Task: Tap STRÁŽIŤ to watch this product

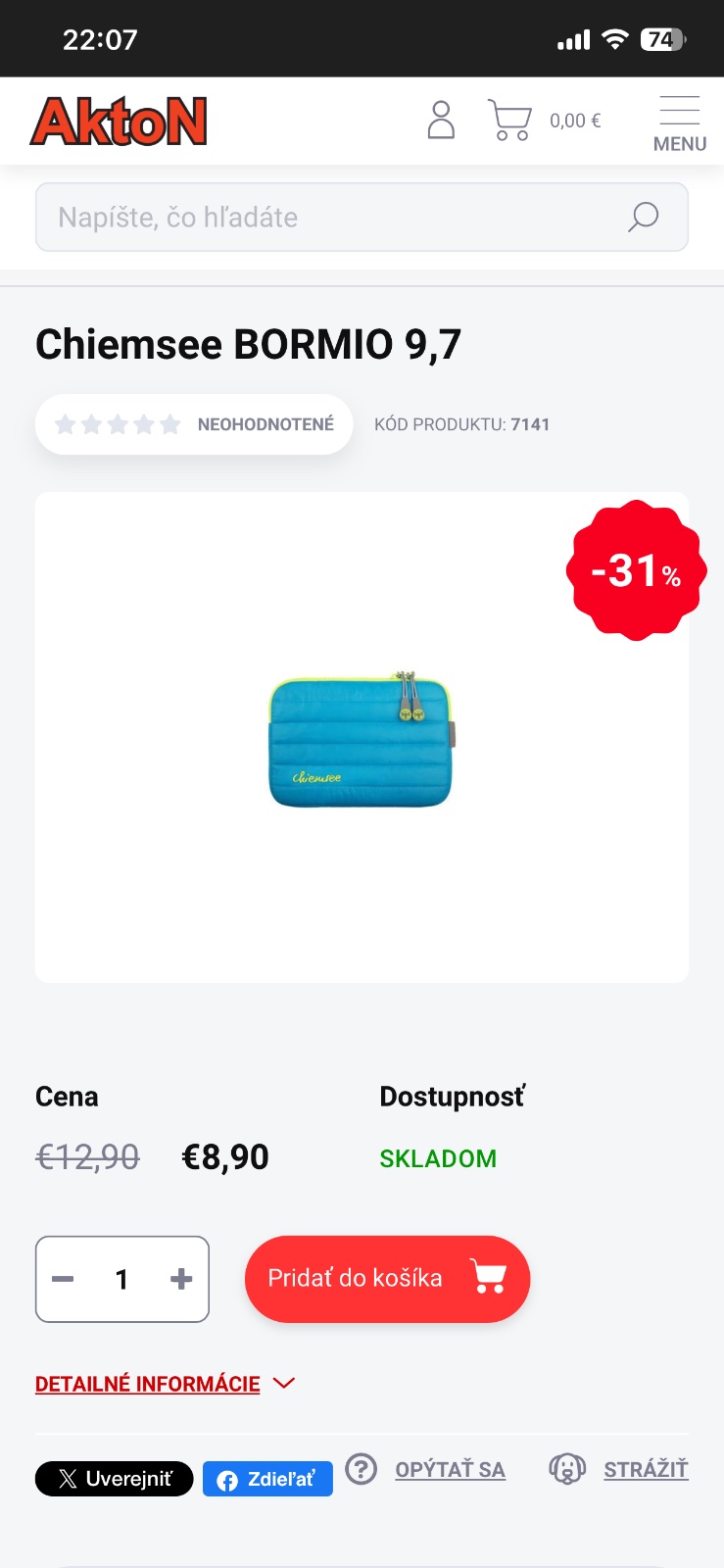Action: click(645, 1469)
